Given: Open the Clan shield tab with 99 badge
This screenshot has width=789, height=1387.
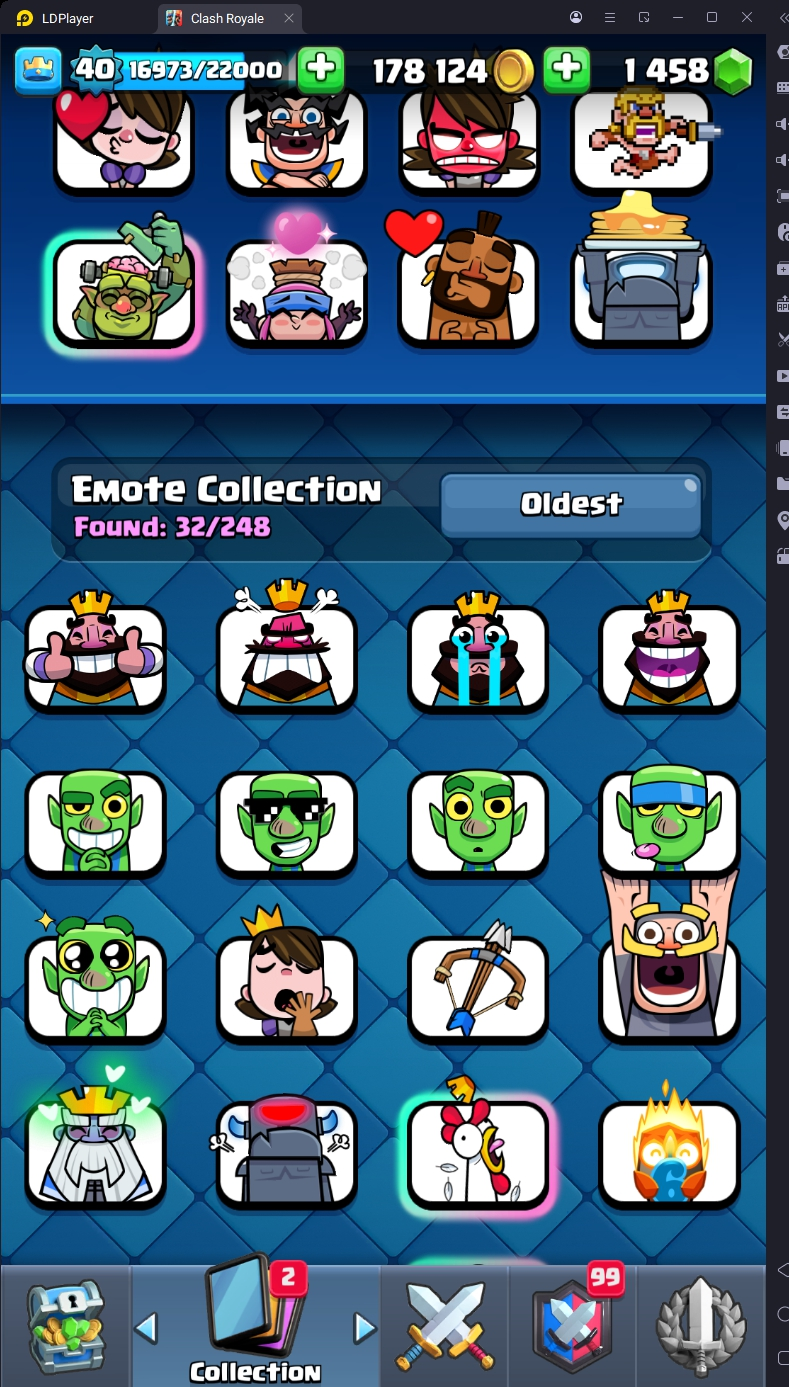Looking at the screenshot, I should (574, 1327).
